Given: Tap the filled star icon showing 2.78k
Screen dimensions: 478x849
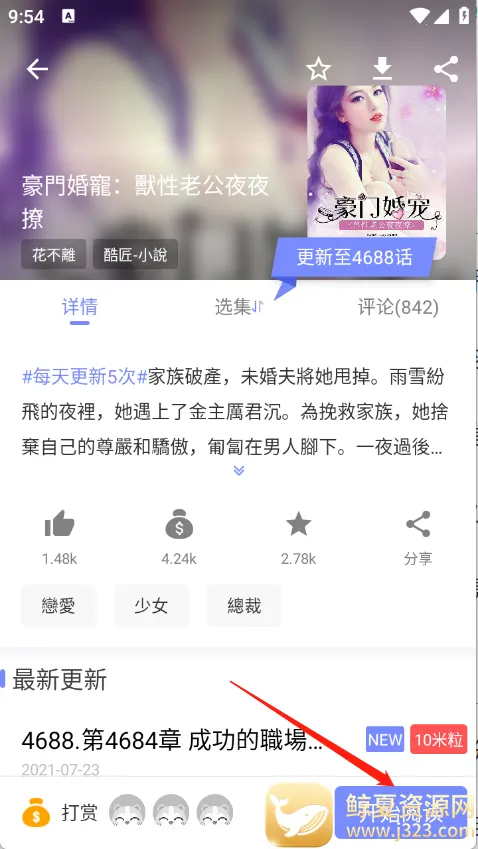Looking at the screenshot, I should 298,524.
